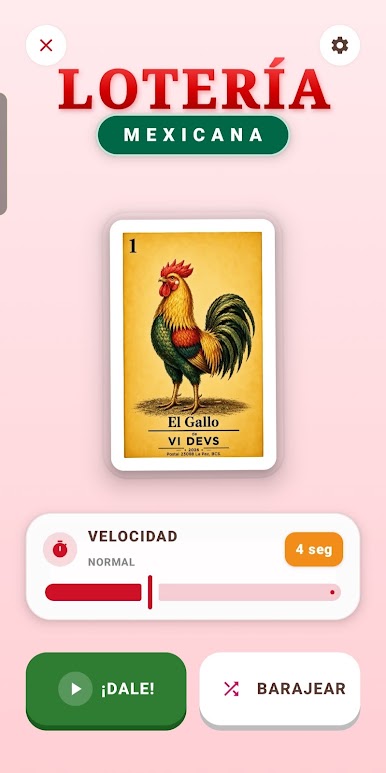This screenshot has width=386, height=773.
Task: Tap the Velocidad speed slider track
Action: pos(193,592)
